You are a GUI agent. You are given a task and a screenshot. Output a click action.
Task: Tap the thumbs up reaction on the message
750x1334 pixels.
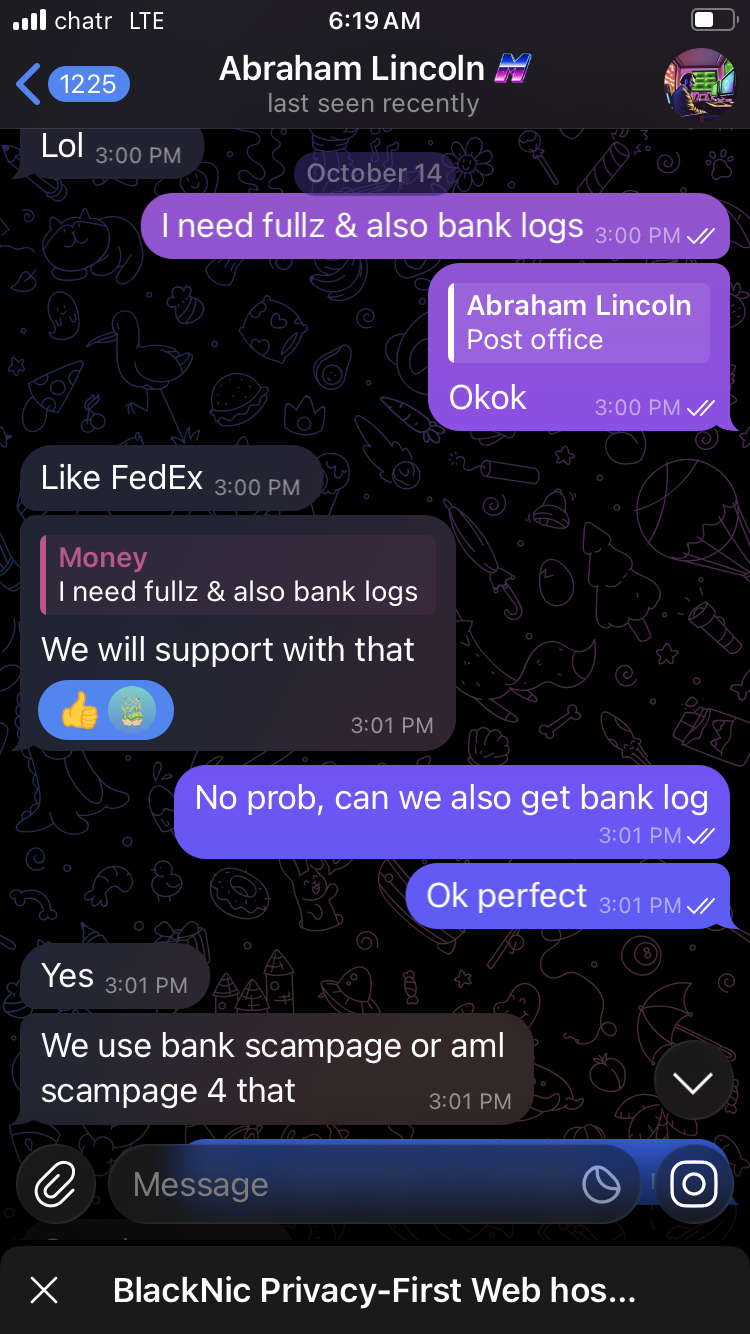(82, 709)
